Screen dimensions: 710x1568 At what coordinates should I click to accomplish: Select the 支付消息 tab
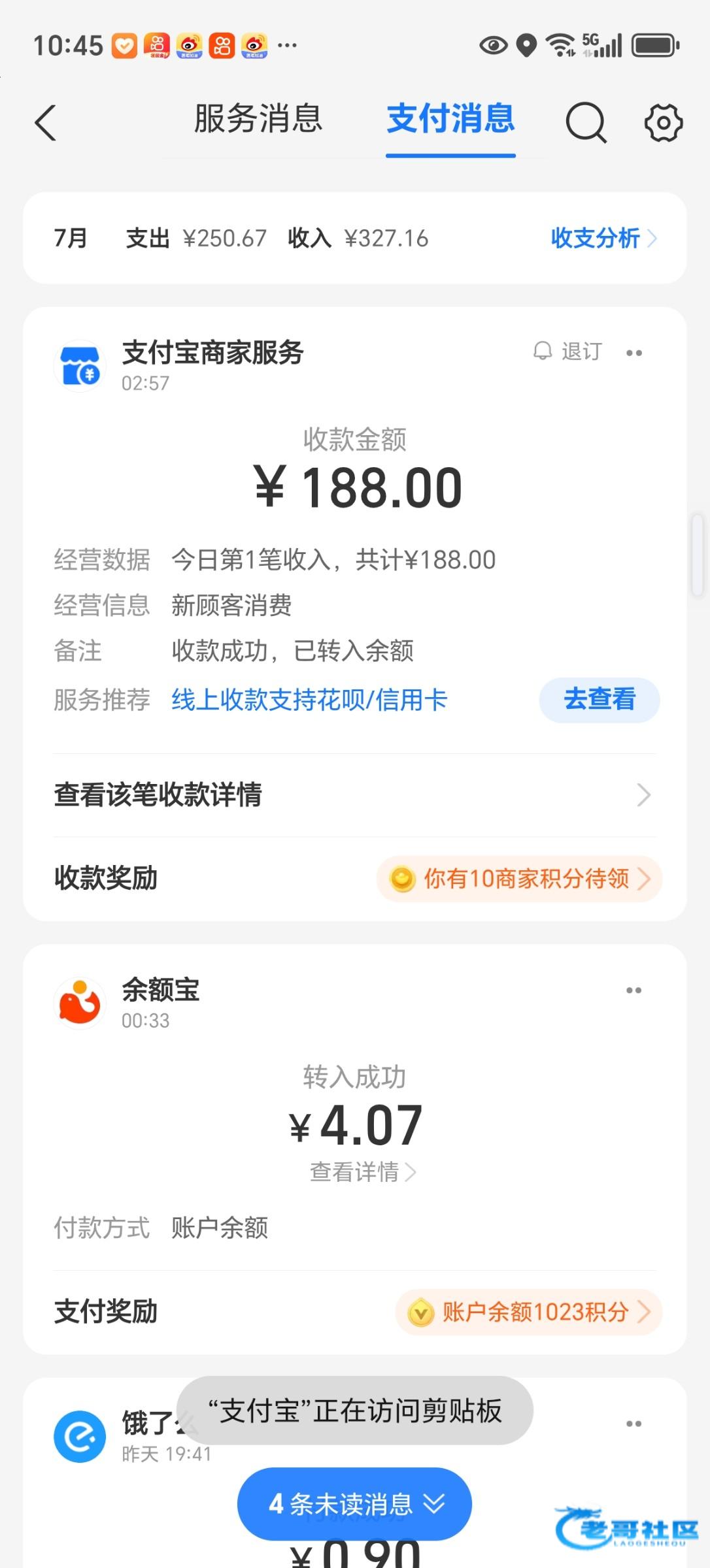(450, 120)
